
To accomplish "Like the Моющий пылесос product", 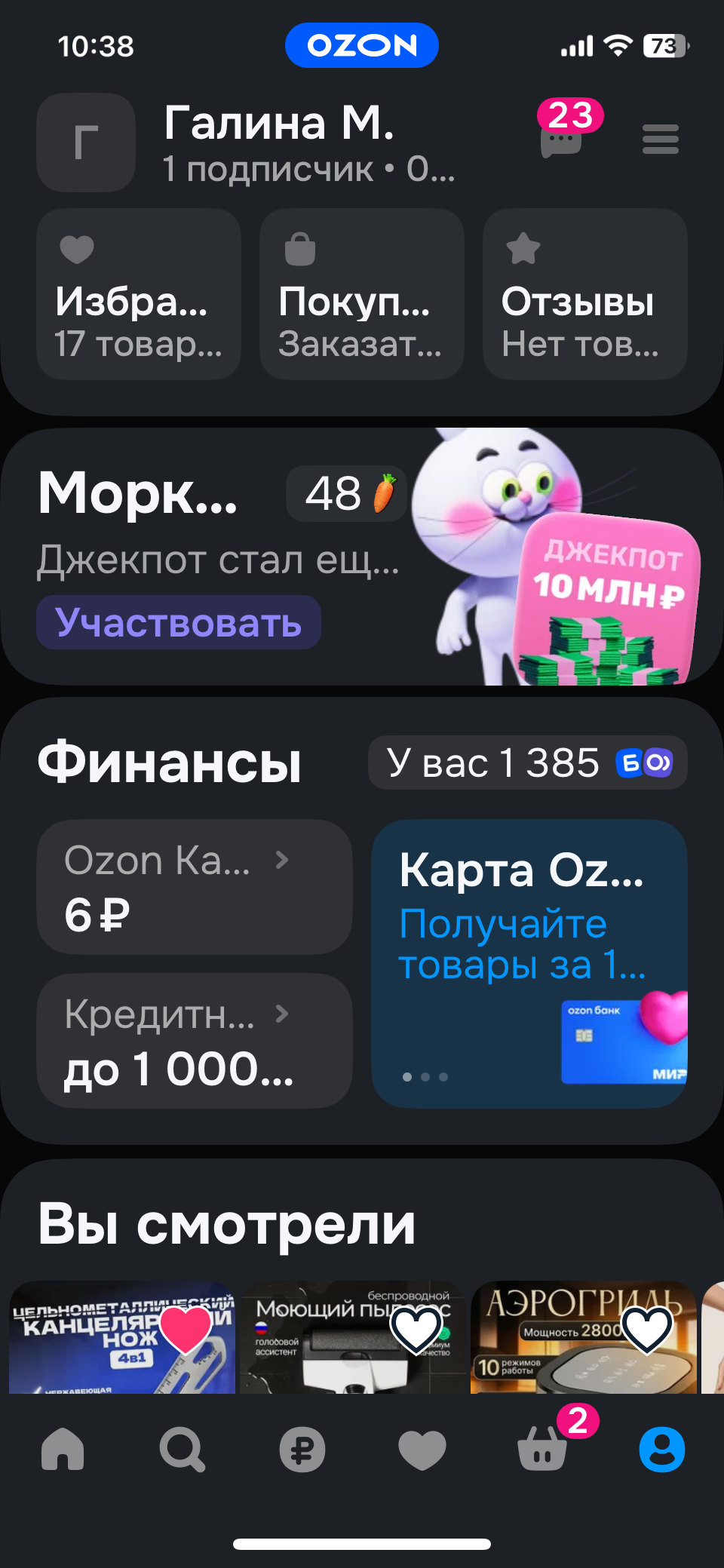I will point(417,1330).
